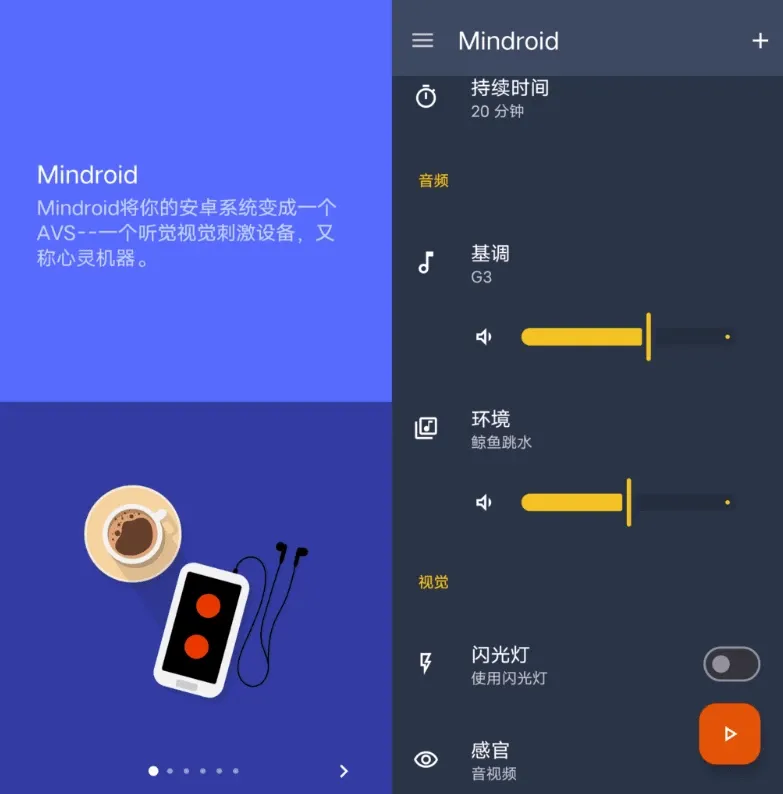This screenshot has width=783, height=794.
Task: Open the hamburger drawer menu
Action: [423, 41]
